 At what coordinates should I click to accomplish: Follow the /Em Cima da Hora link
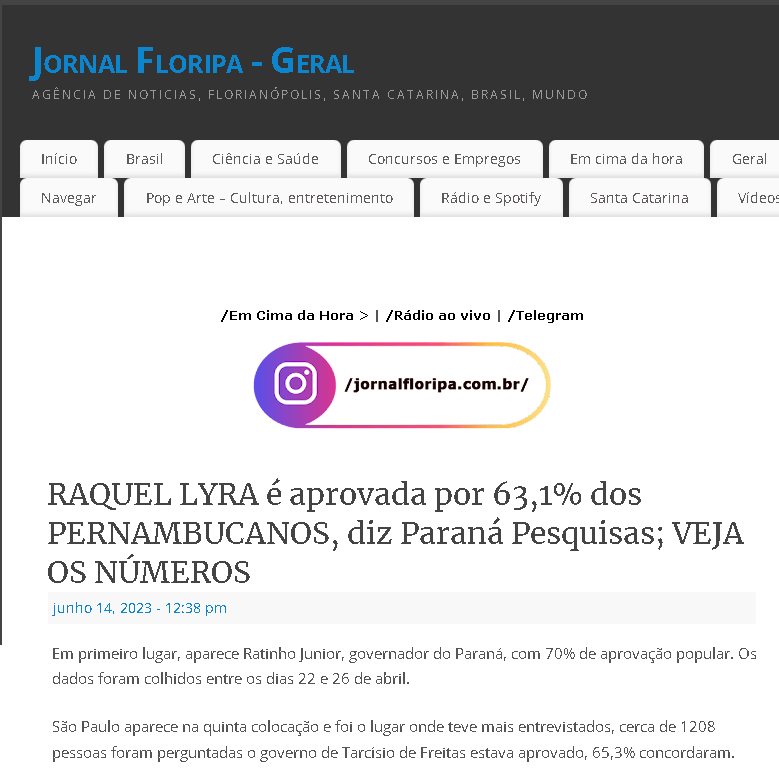(288, 315)
